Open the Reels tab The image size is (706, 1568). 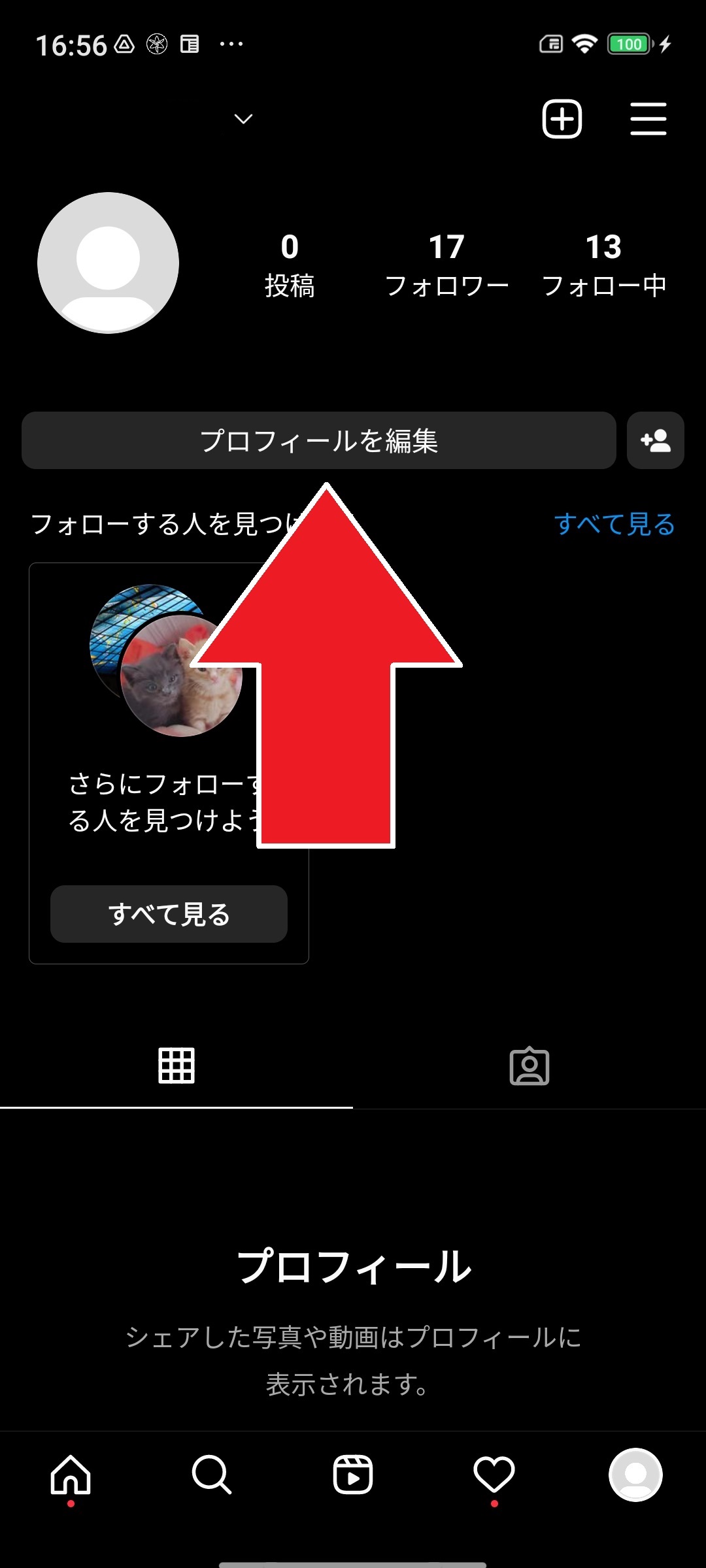click(x=353, y=1475)
